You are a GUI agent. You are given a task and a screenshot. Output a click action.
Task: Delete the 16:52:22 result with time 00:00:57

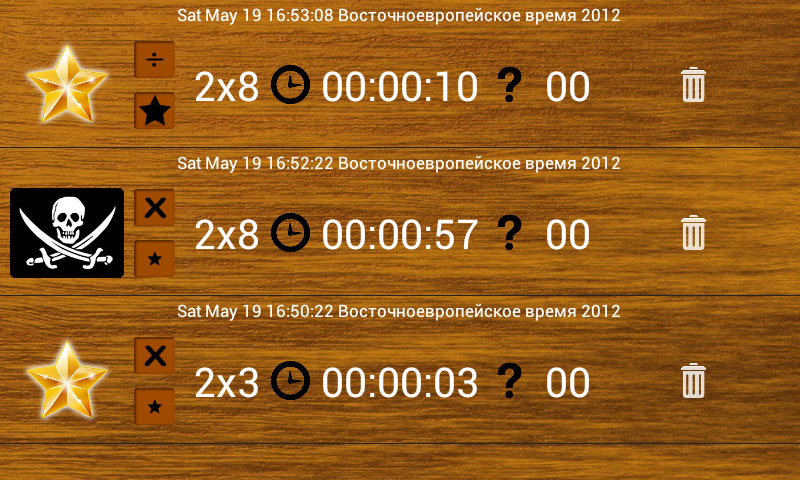click(x=693, y=233)
